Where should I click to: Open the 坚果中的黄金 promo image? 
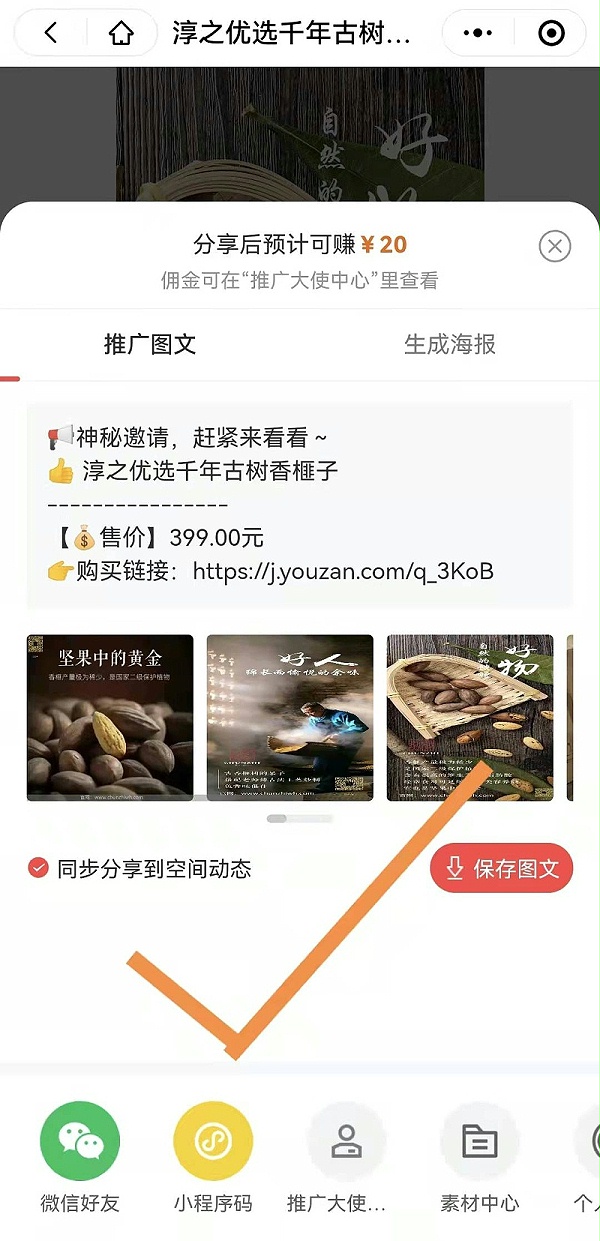click(x=110, y=718)
